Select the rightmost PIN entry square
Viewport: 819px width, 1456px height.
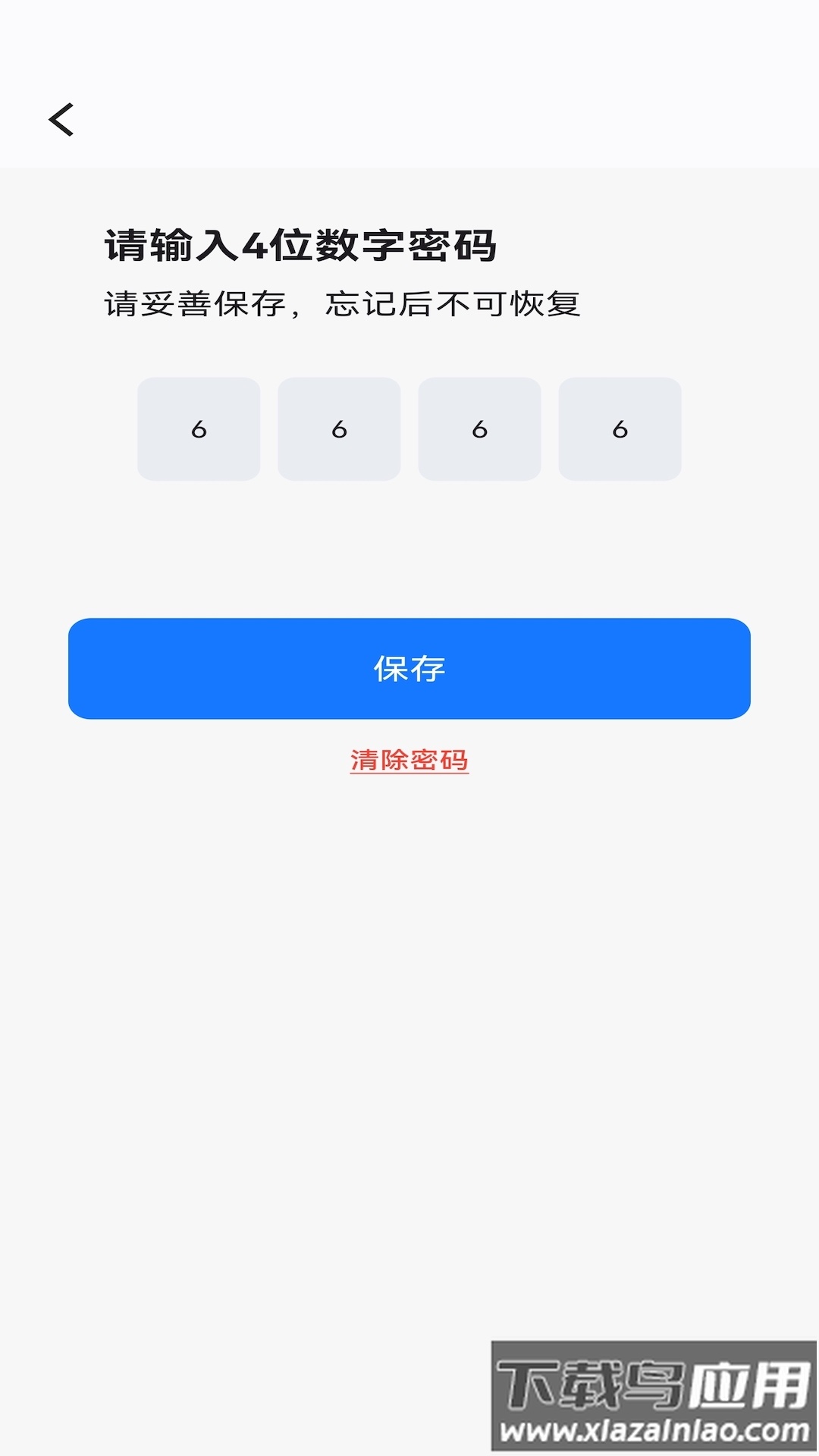pyautogui.click(x=620, y=429)
